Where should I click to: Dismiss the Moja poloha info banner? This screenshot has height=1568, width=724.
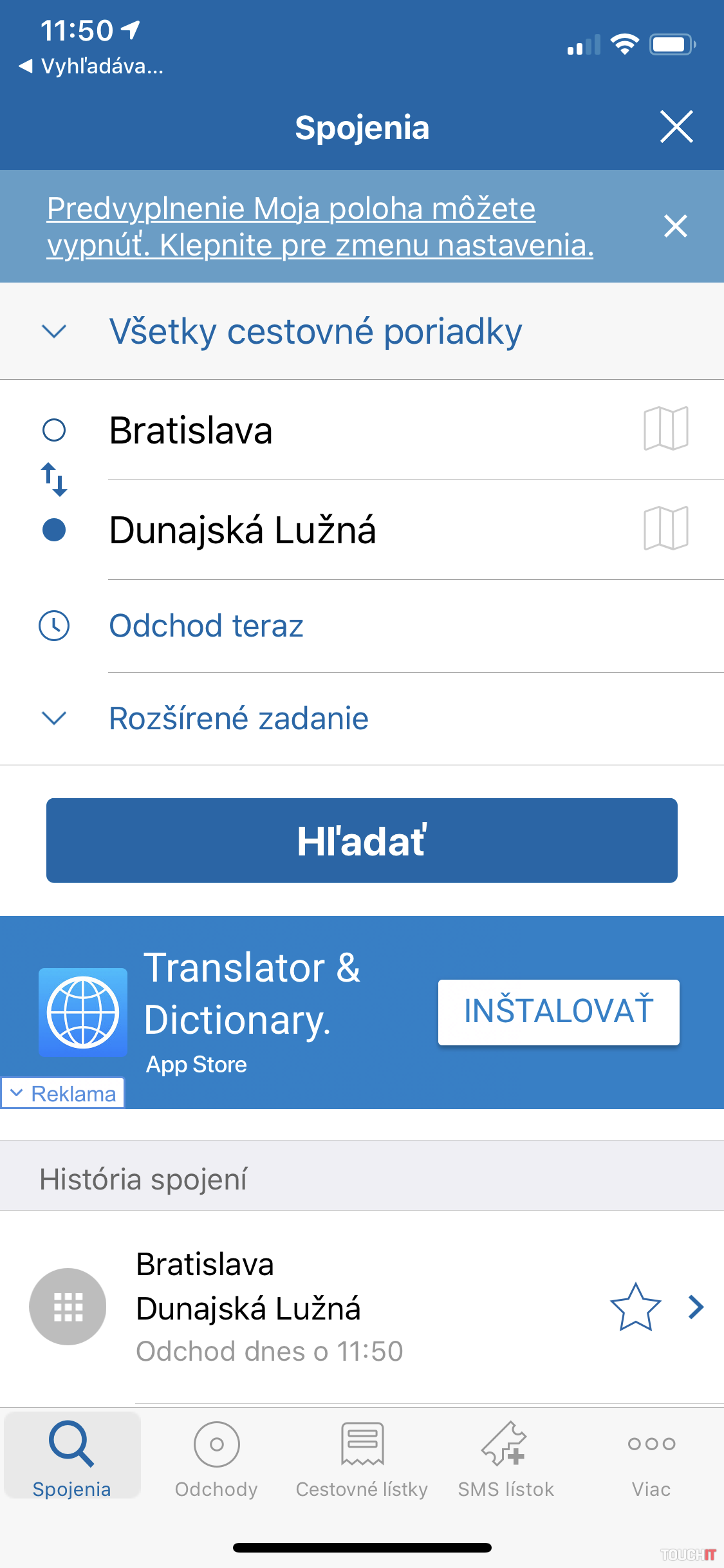pyautogui.click(x=675, y=226)
